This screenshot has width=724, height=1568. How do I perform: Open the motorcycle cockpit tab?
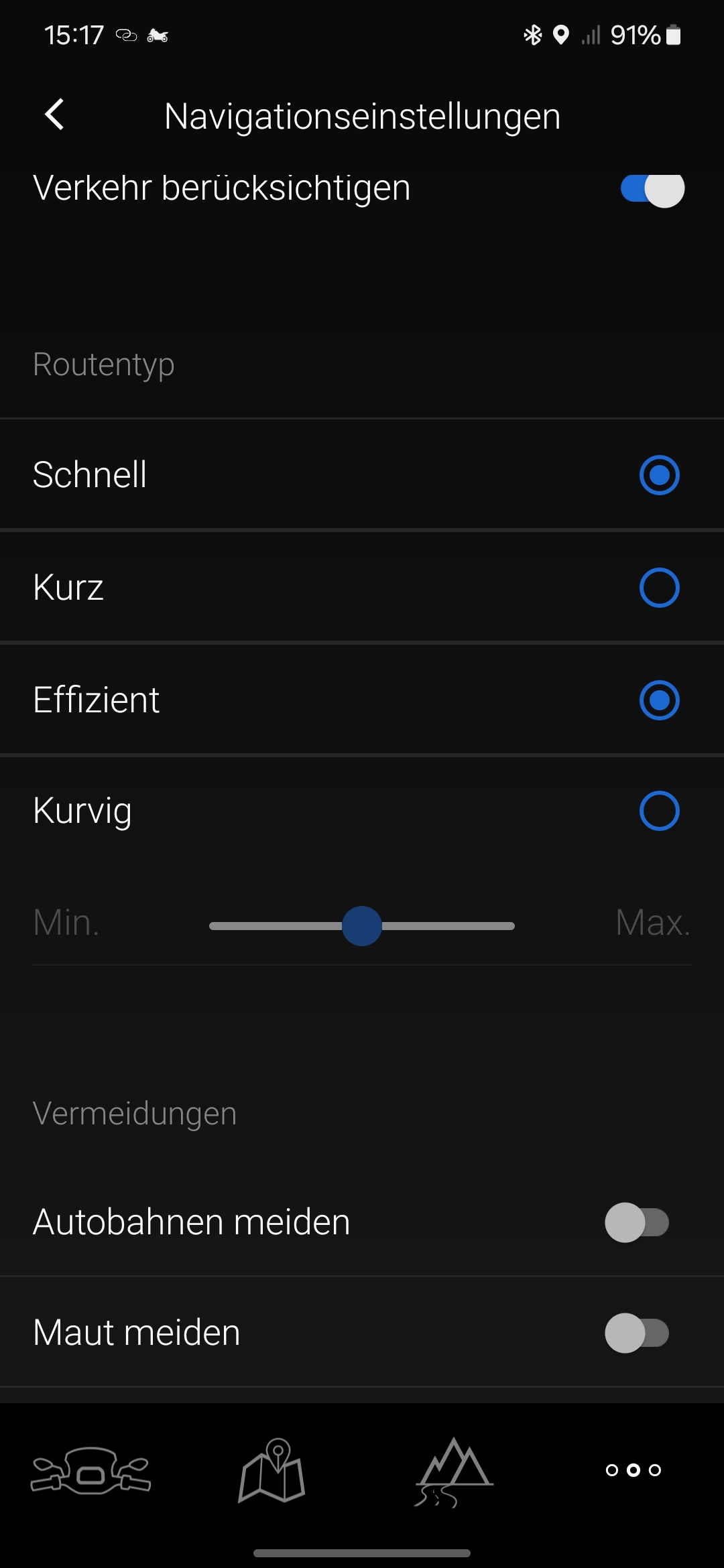point(91,1470)
